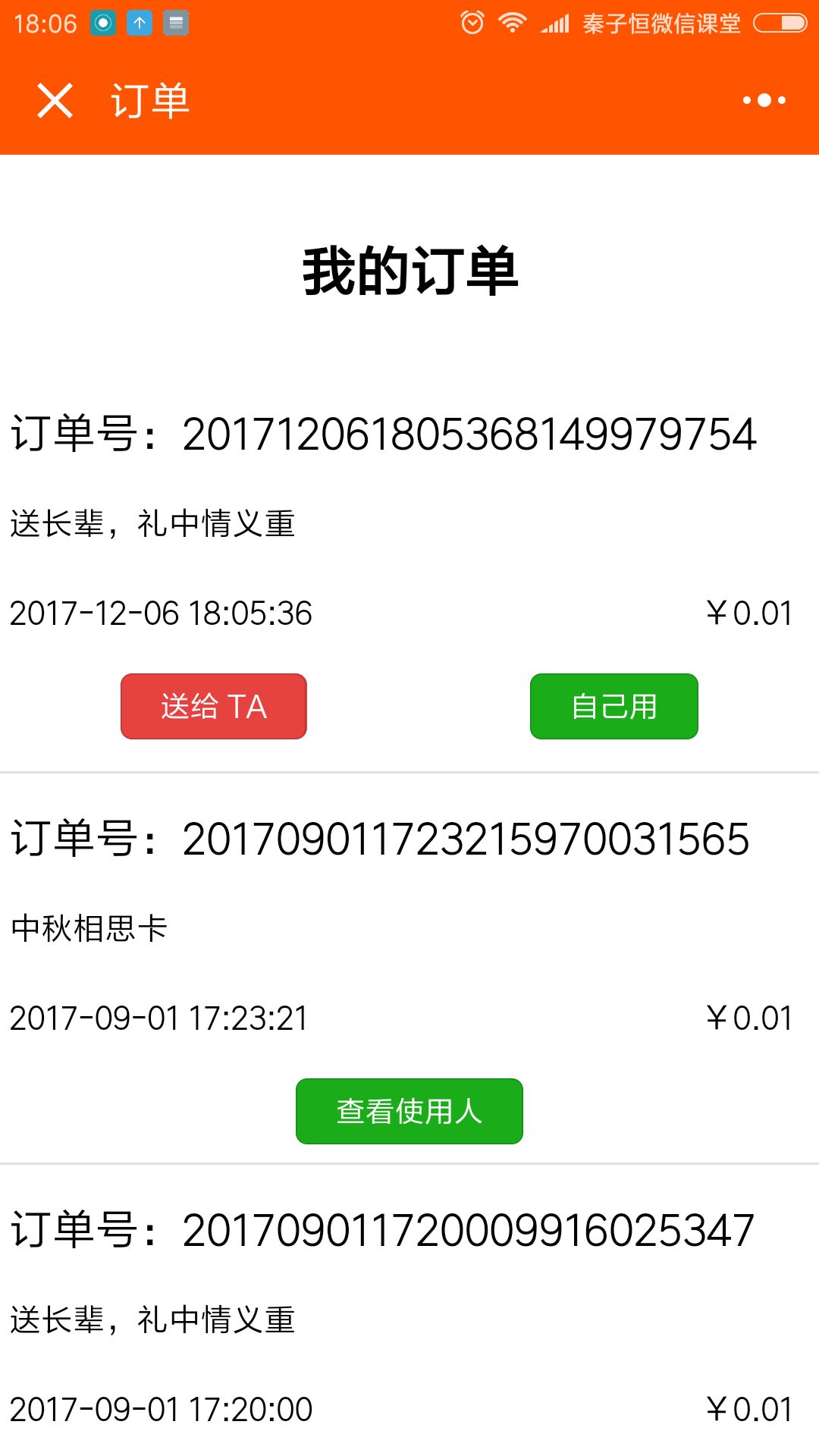
Task: Open the three-dot overflow menu
Action: coord(764,100)
